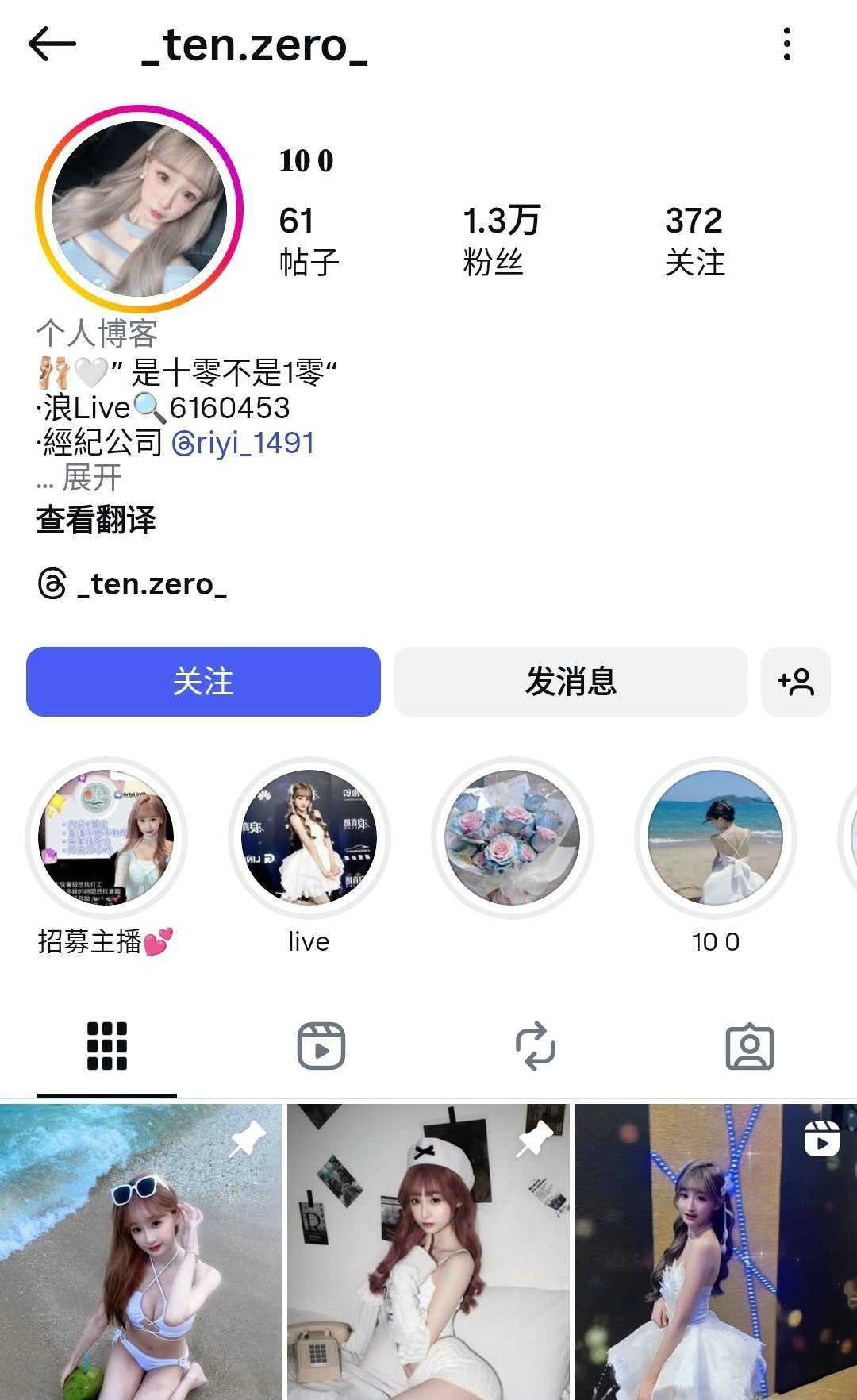Open the 372 关注 following list
Viewport: 857px width, 1400px height.
coord(694,240)
